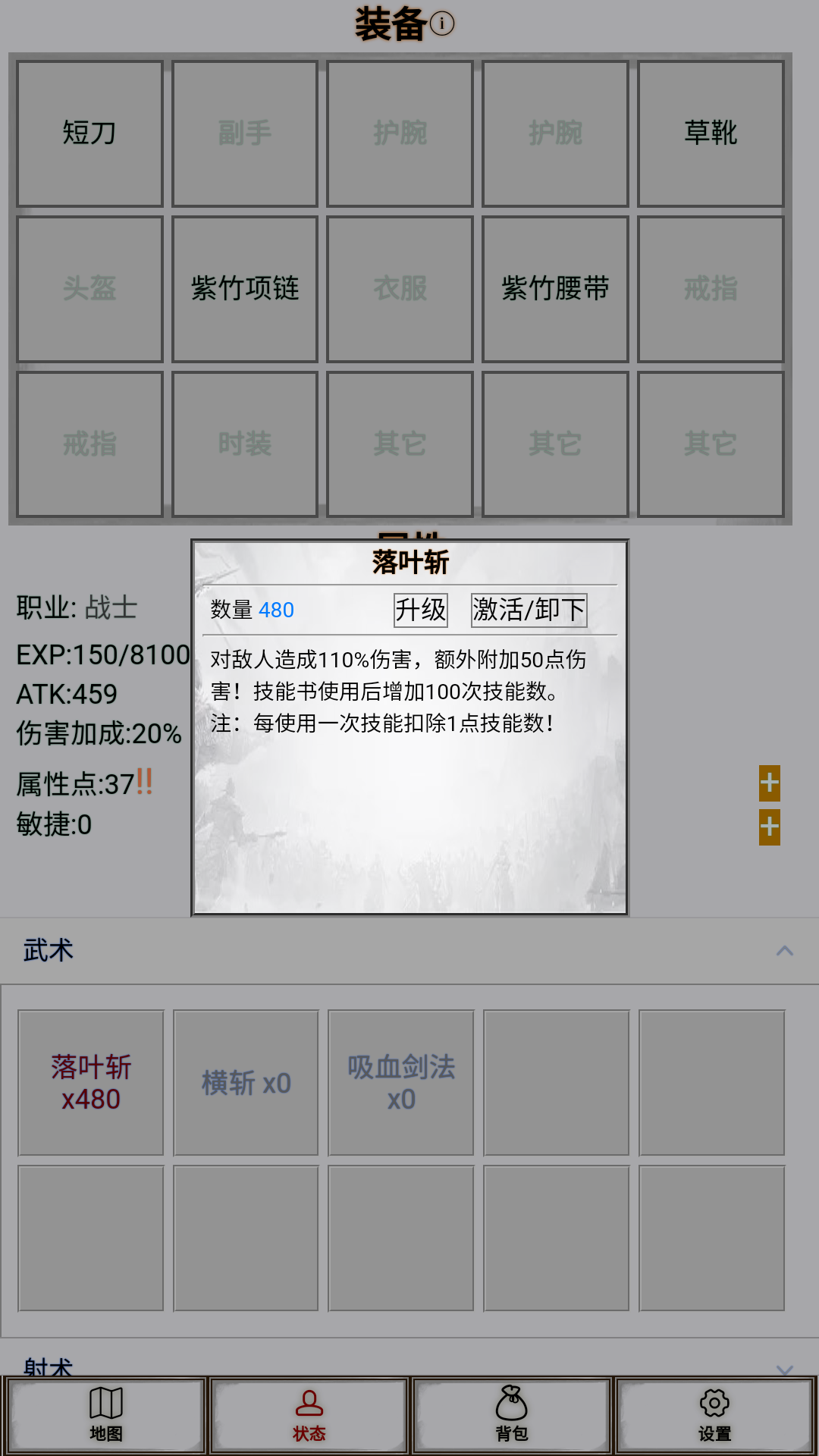Tap the empty 副手 slot
The image size is (819, 1456).
[245, 133]
